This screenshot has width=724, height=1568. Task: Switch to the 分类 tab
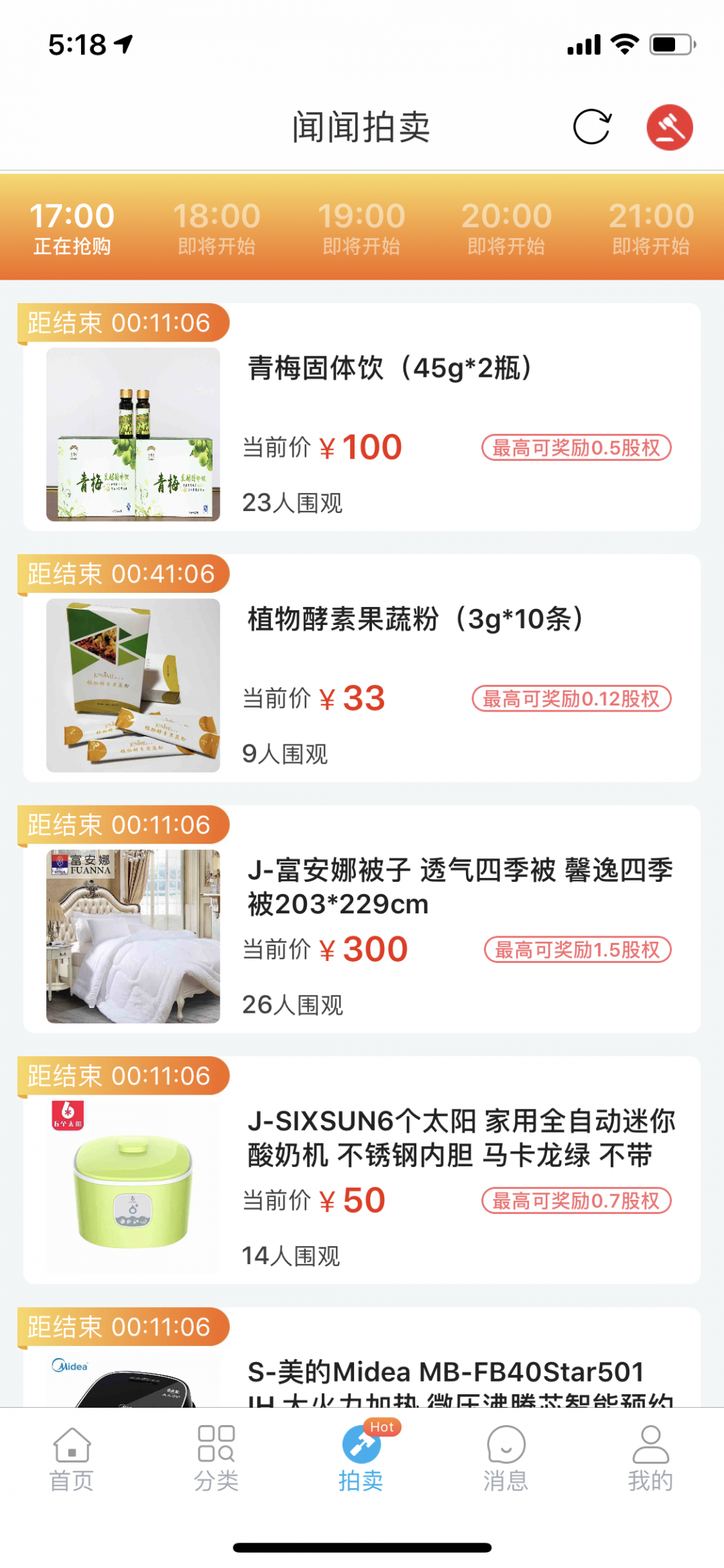[217, 1459]
